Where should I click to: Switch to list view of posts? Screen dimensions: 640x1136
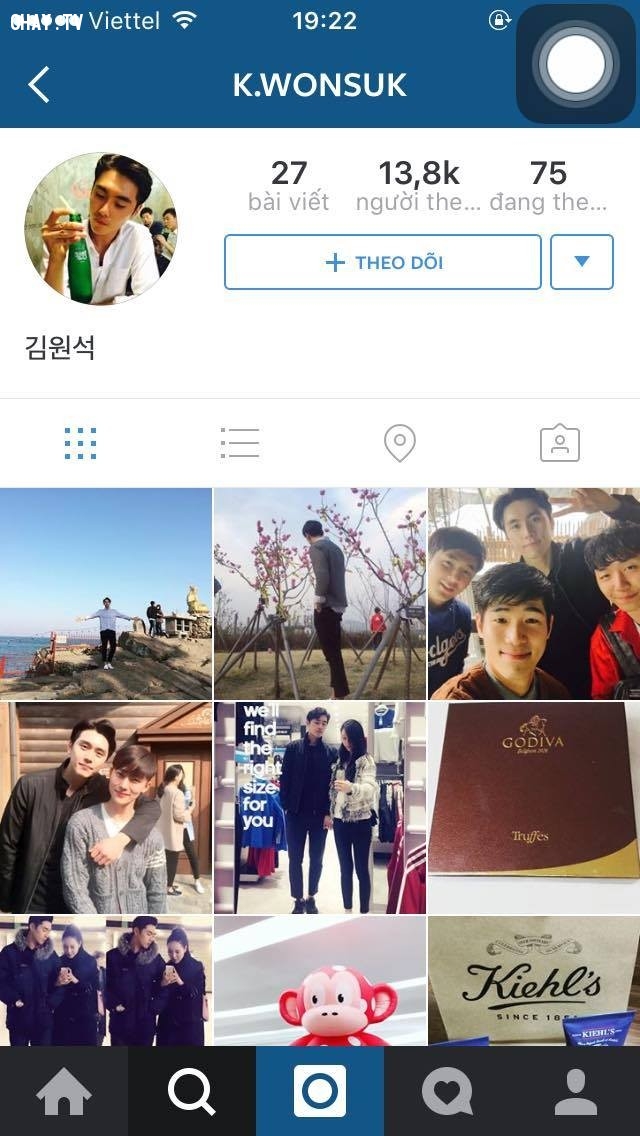coord(240,443)
